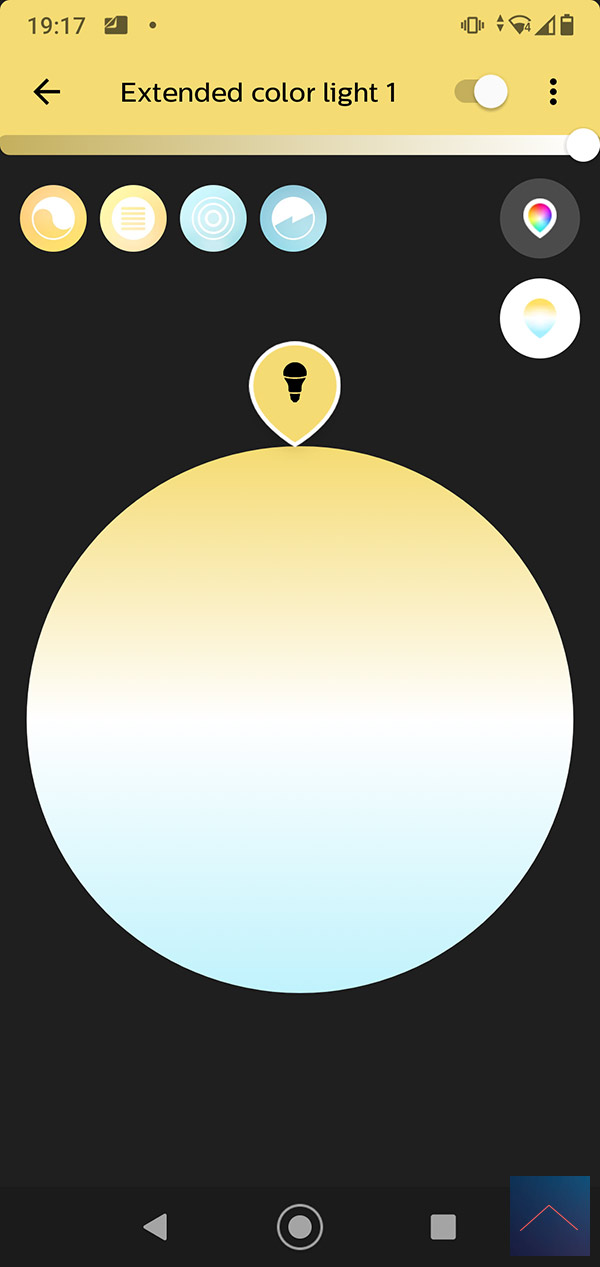This screenshot has width=600, height=1267.
Task: Open the three-dot overflow menu
Action: point(553,92)
